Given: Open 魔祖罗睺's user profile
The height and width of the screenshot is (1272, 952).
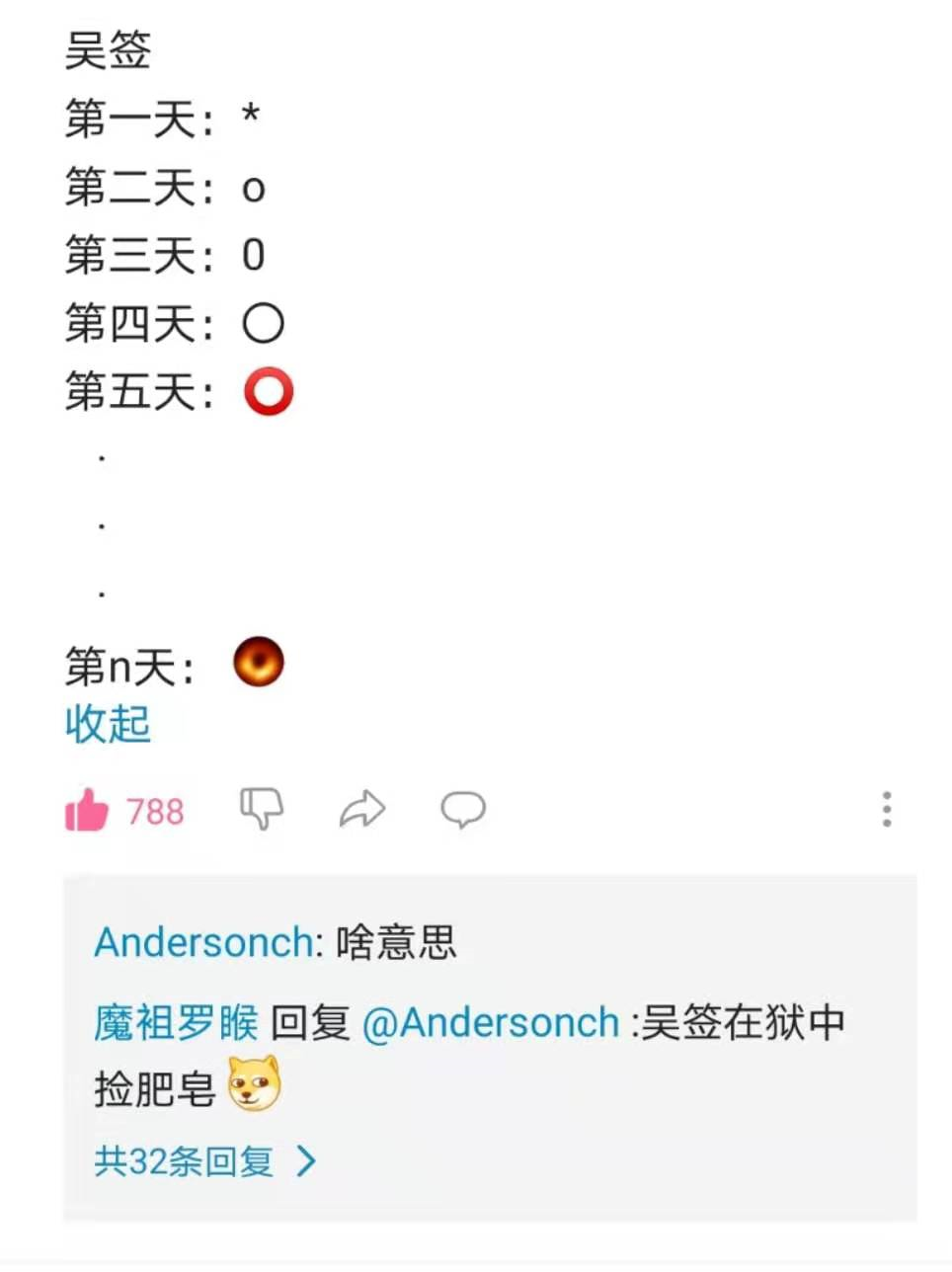Looking at the screenshot, I should 176,1023.
